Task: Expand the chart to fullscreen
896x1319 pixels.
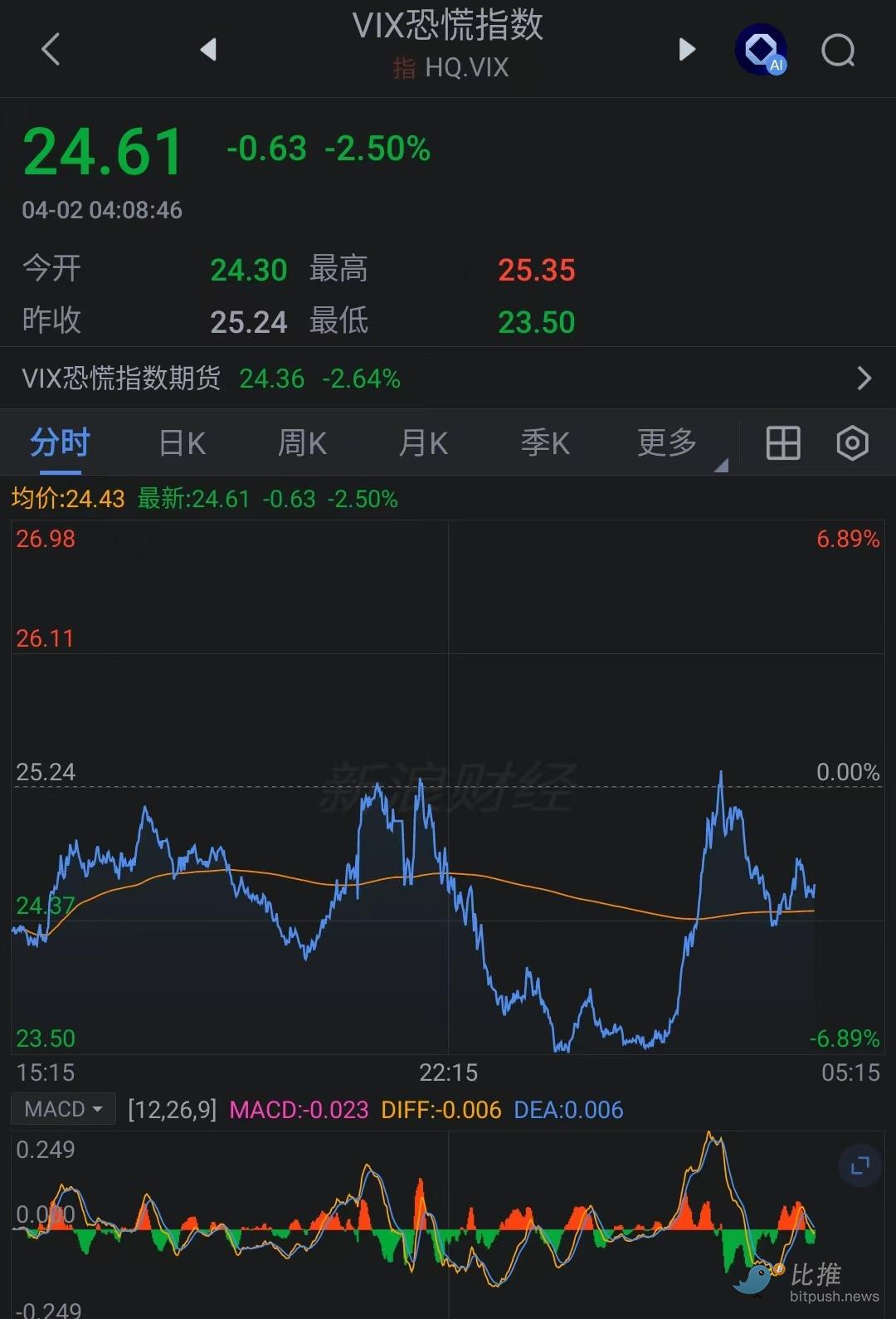Action: click(x=859, y=1165)
